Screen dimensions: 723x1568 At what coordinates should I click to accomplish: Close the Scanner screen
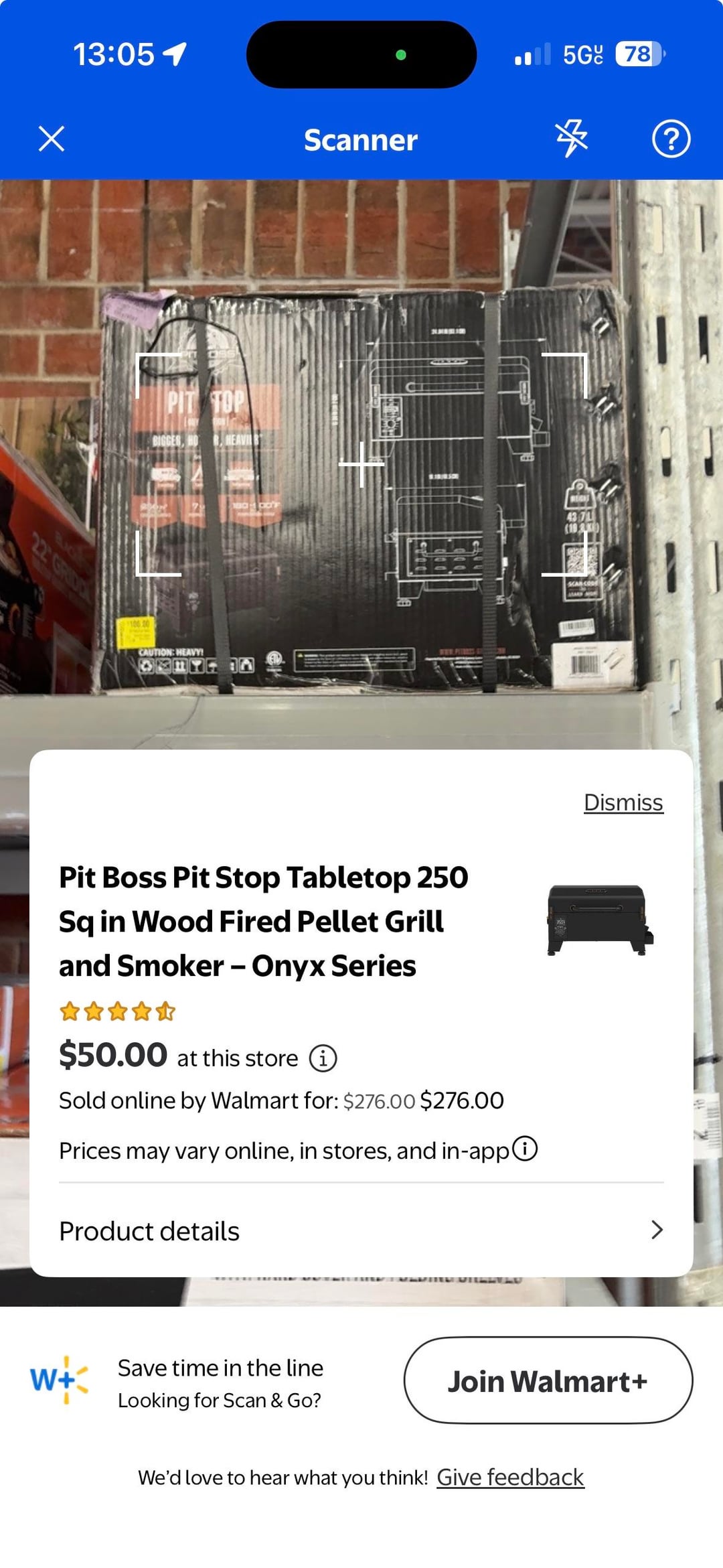(52, 139)
